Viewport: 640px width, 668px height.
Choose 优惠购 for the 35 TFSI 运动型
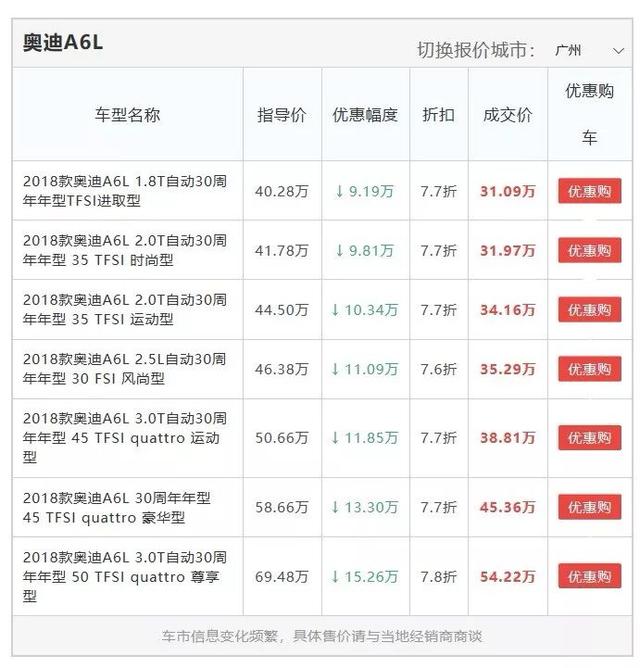[x=589, y=310]
